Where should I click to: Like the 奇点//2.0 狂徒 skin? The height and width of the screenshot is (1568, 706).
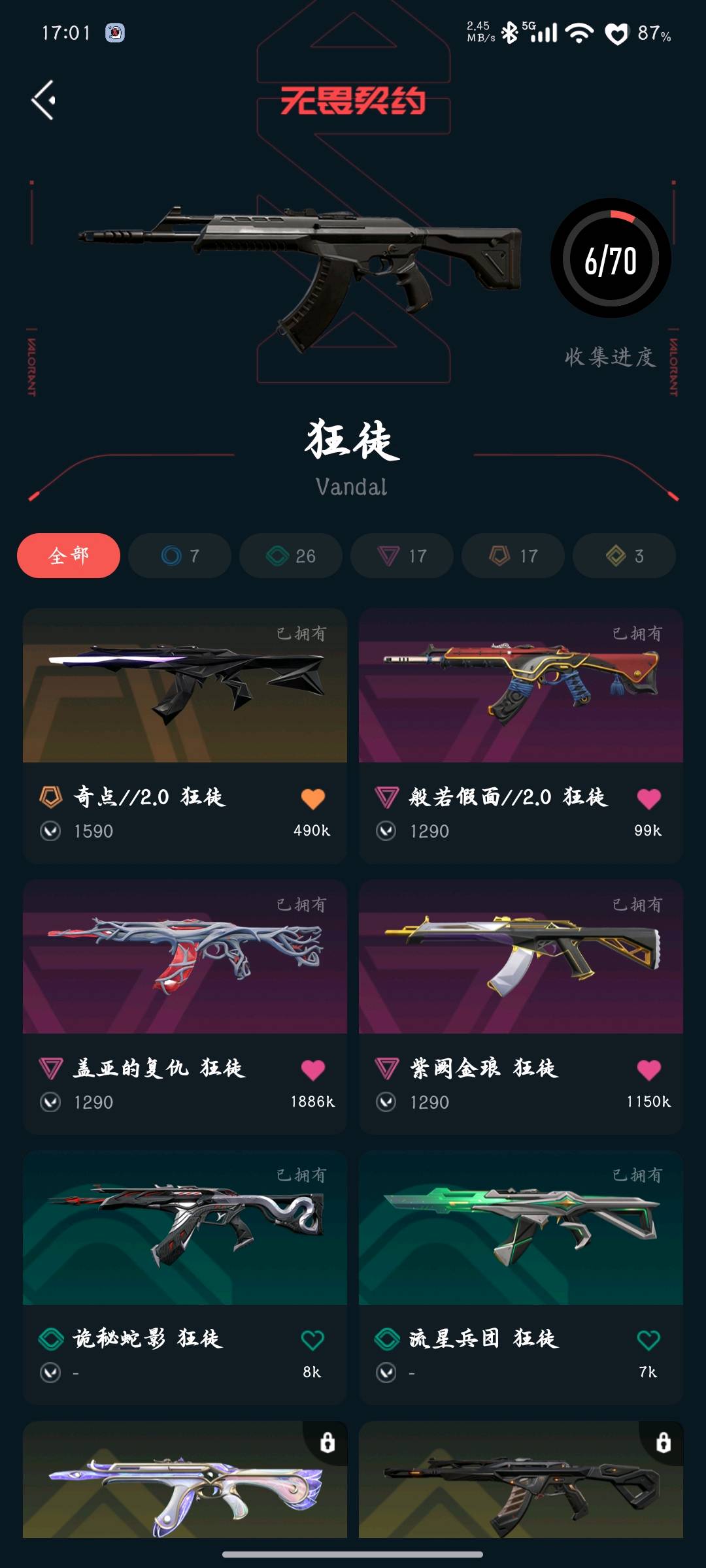[312, 798]
